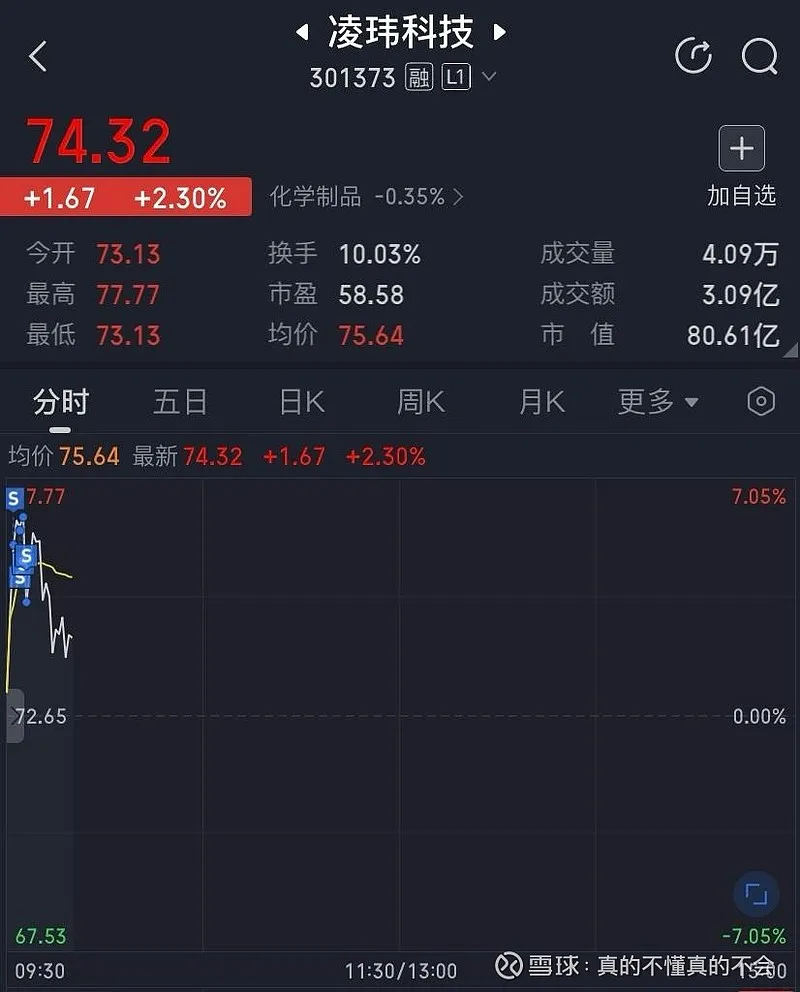The width and height of the screenshot is (800, 992).
Task: Expand the 更多 chart options
Action: point(657,402)
